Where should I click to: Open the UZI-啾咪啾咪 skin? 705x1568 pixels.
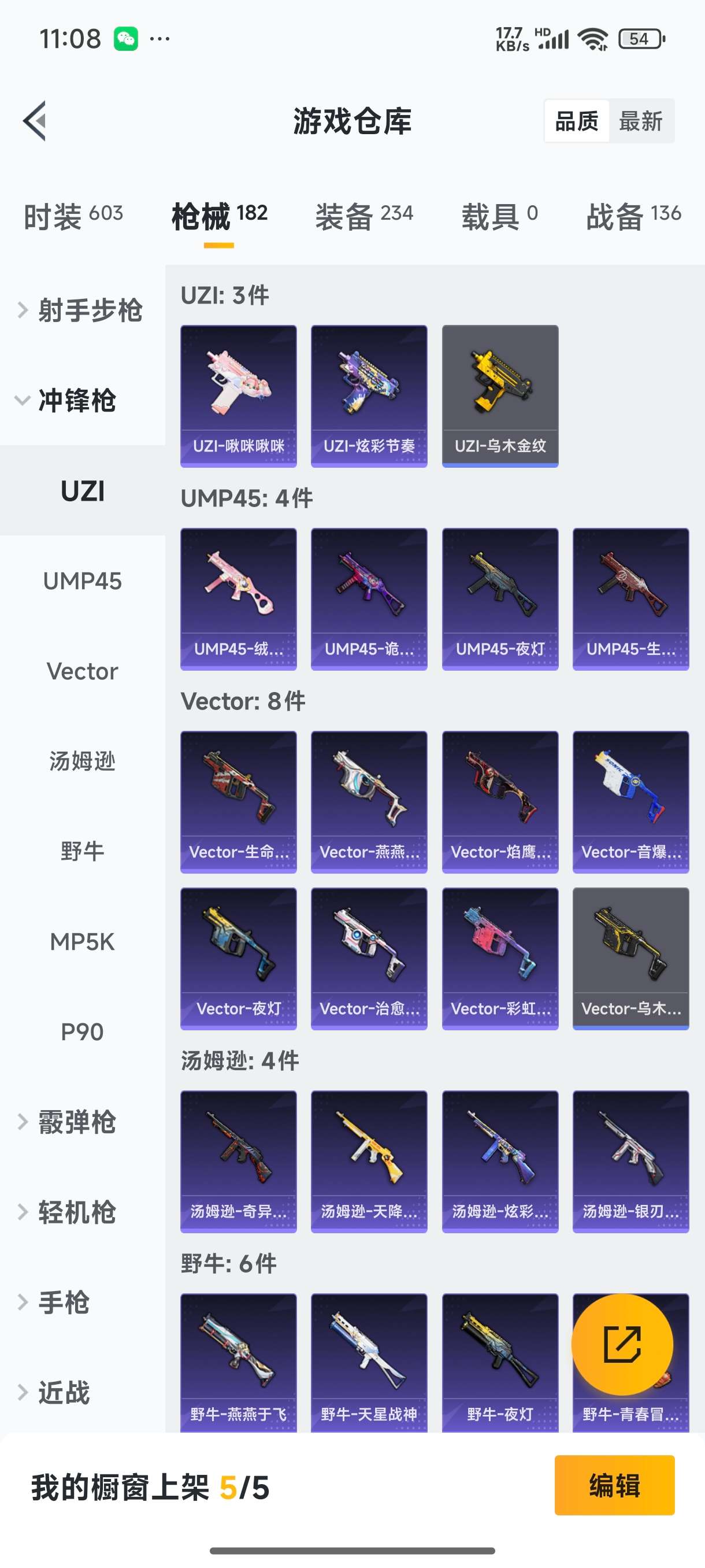[x=239, y=395]
